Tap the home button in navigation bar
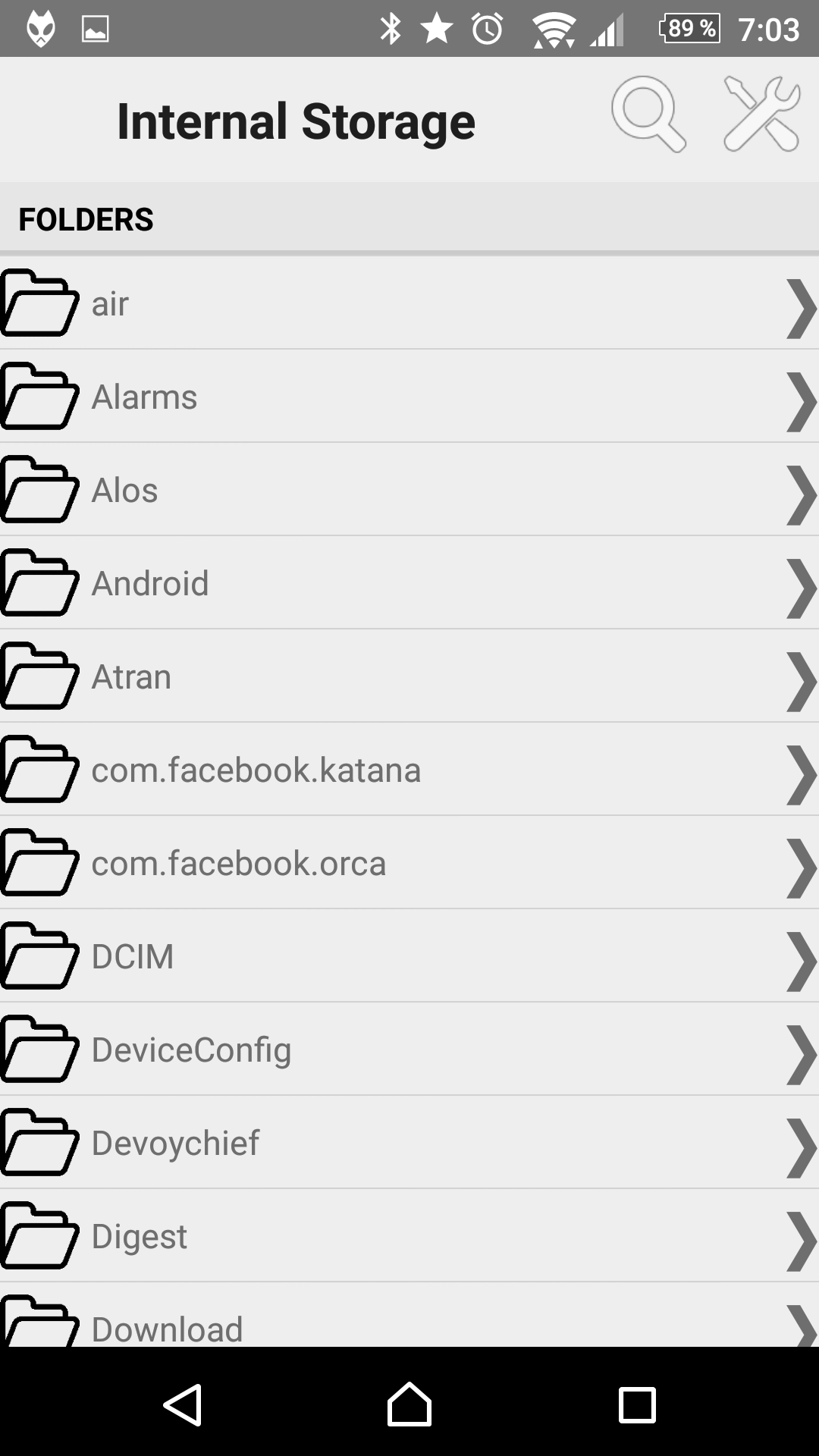Viewport: 819px width, 1456px height. click(409, 1404)
